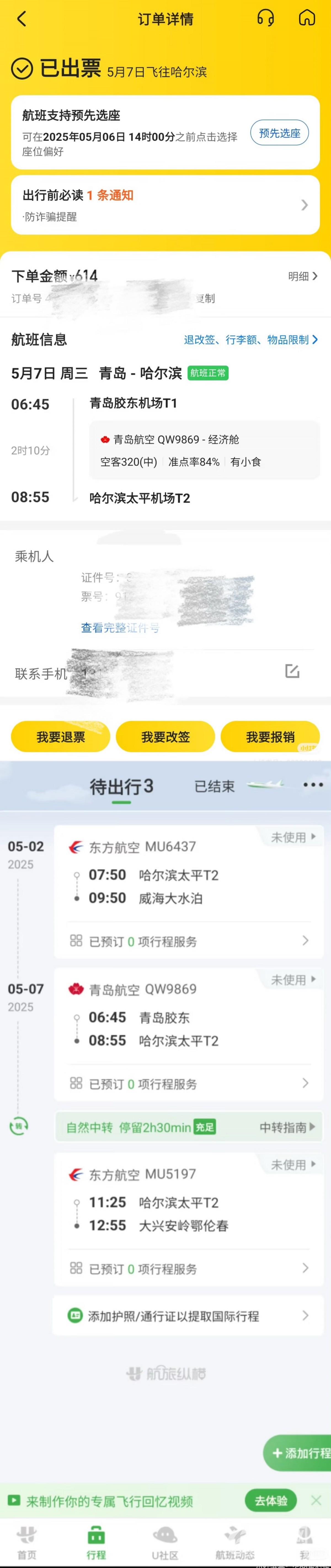331x1568 pixels.
Task: Open the 出行前必读 notice row
Action: tap(165, 205)
